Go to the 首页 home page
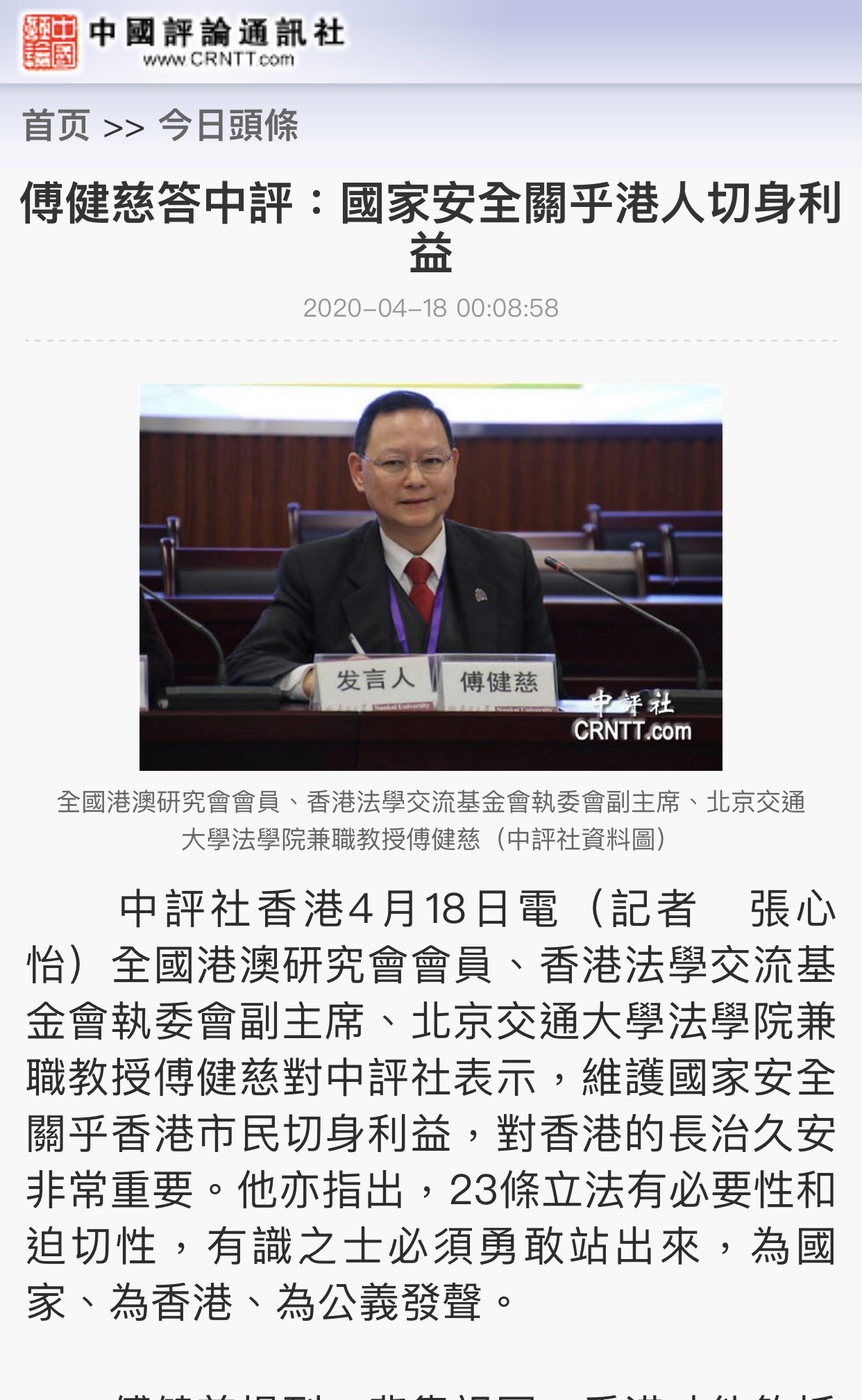This screenshot has width=862, height=1400. click(56, 126)
